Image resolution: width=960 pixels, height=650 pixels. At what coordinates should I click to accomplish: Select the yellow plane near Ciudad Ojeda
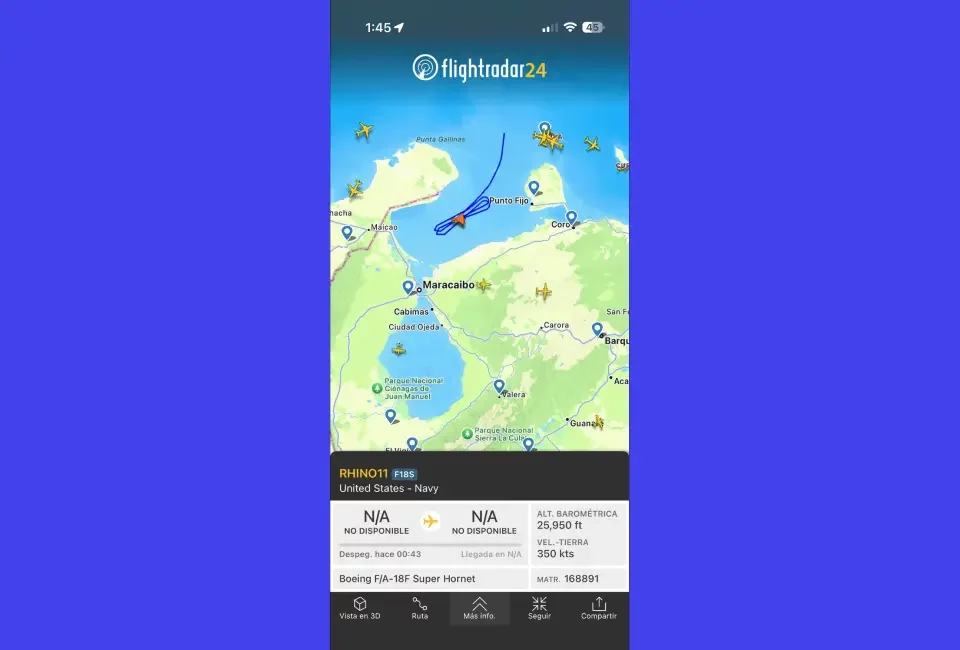(x=399, y=349)
